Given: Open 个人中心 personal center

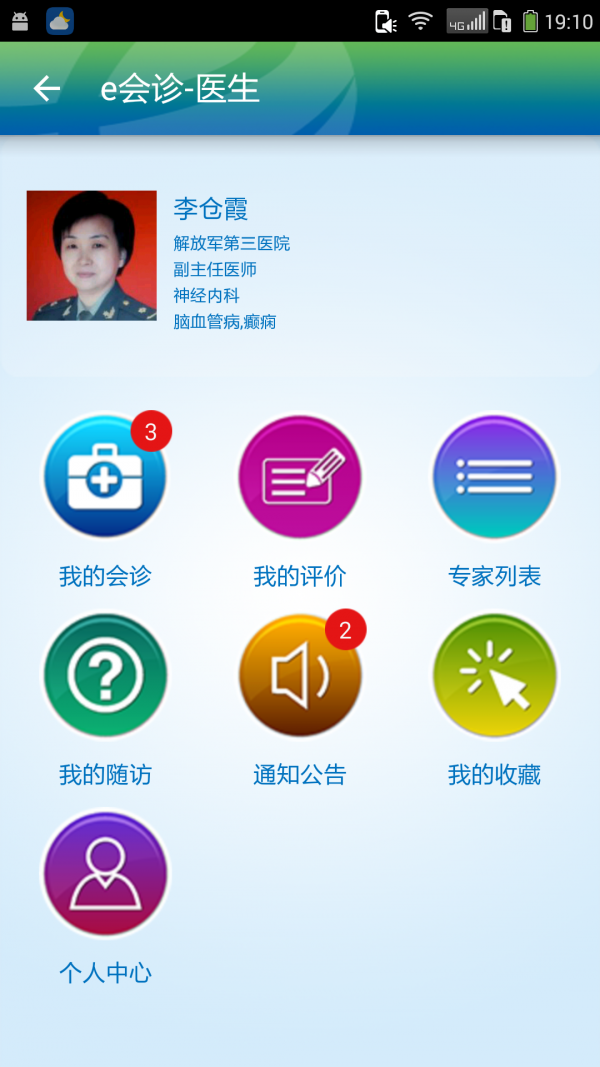Looking at the screenshot, I should [x=105, y=873].
